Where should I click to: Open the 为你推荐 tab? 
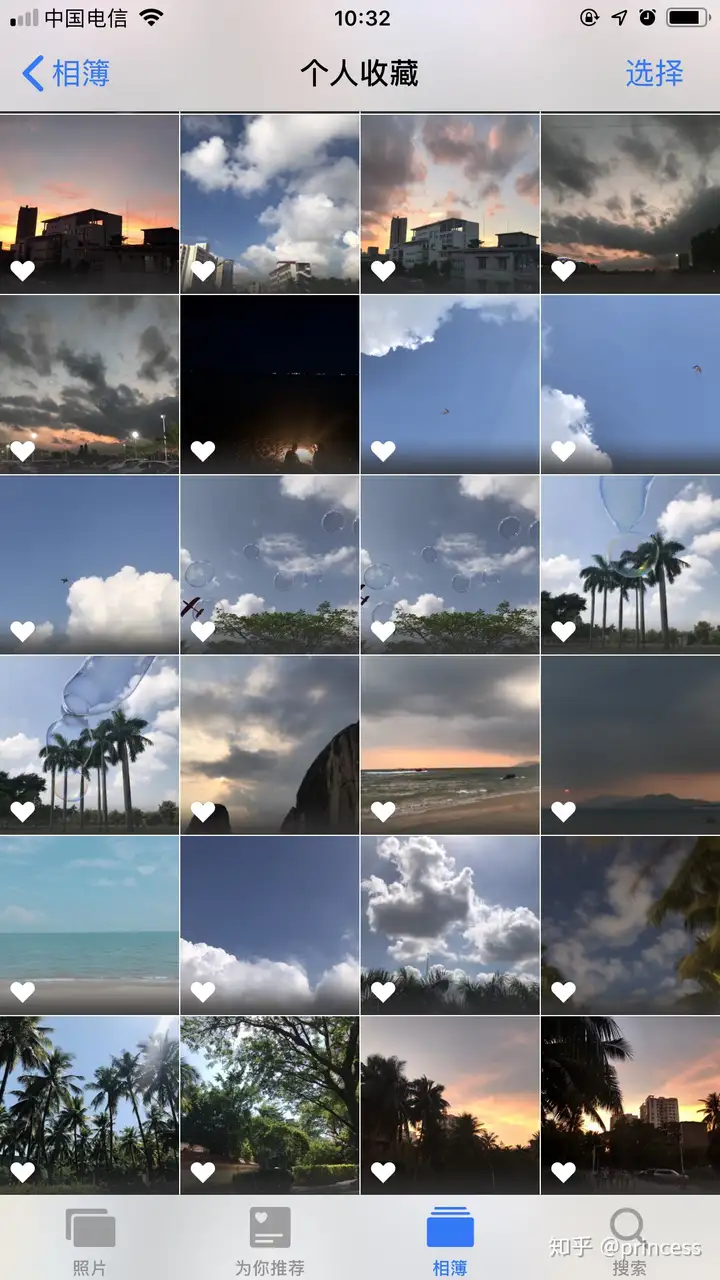[x=270, y=1240]
